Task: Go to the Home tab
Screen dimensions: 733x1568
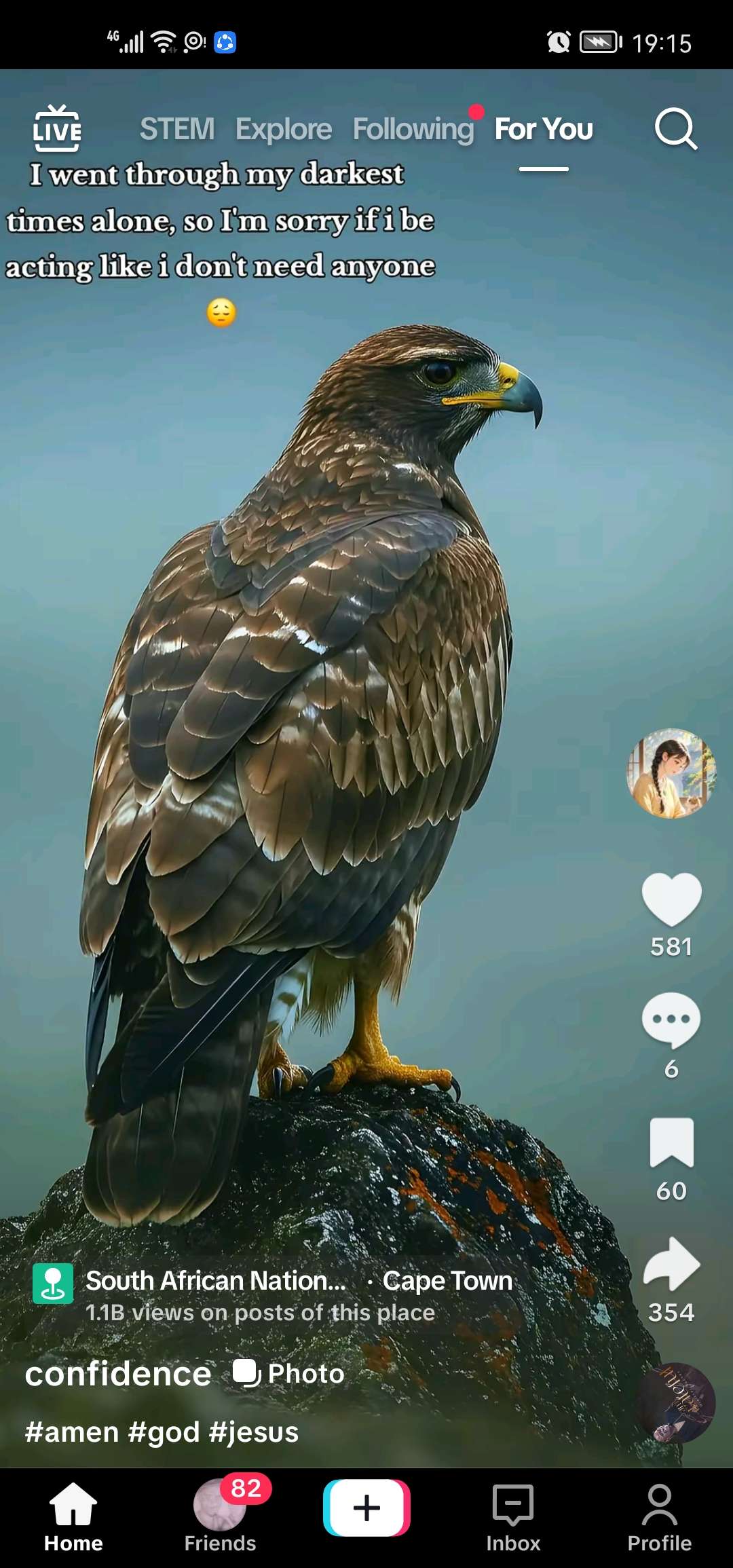Action: pos(73,1517)
